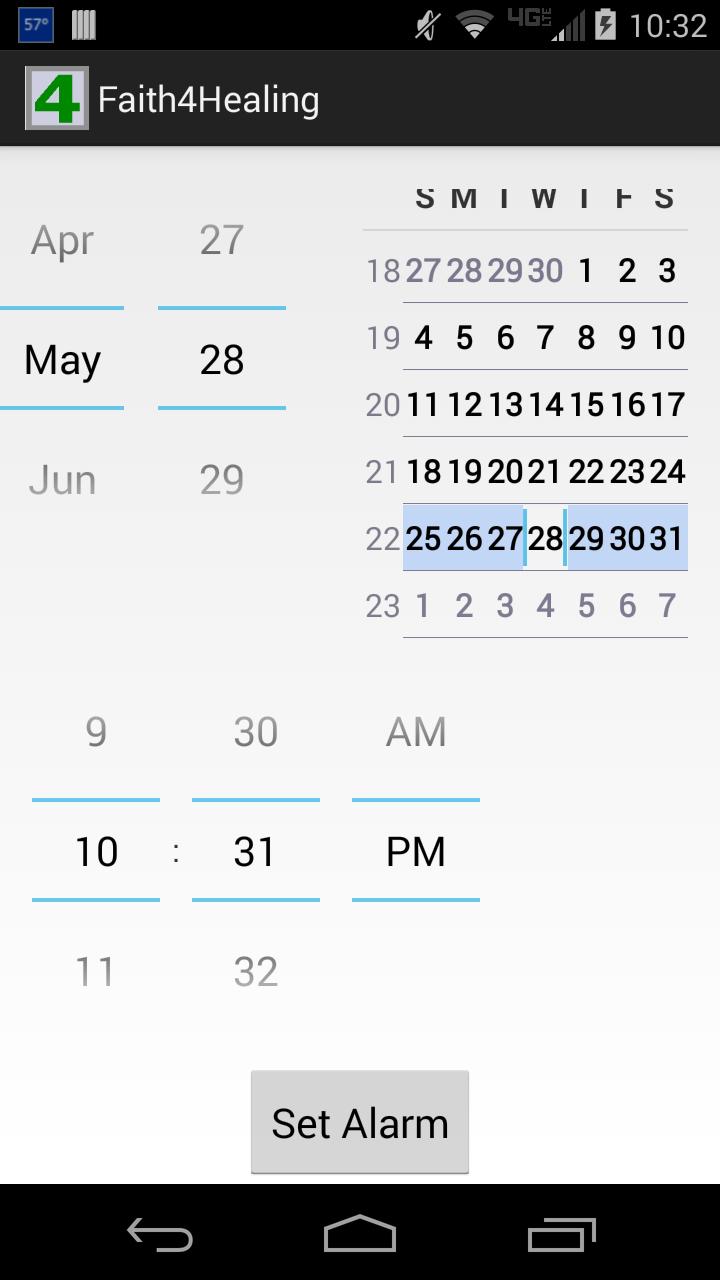Change minutes to 32
The height and width of the screenshot is (1280, 720).
[255, 971]
